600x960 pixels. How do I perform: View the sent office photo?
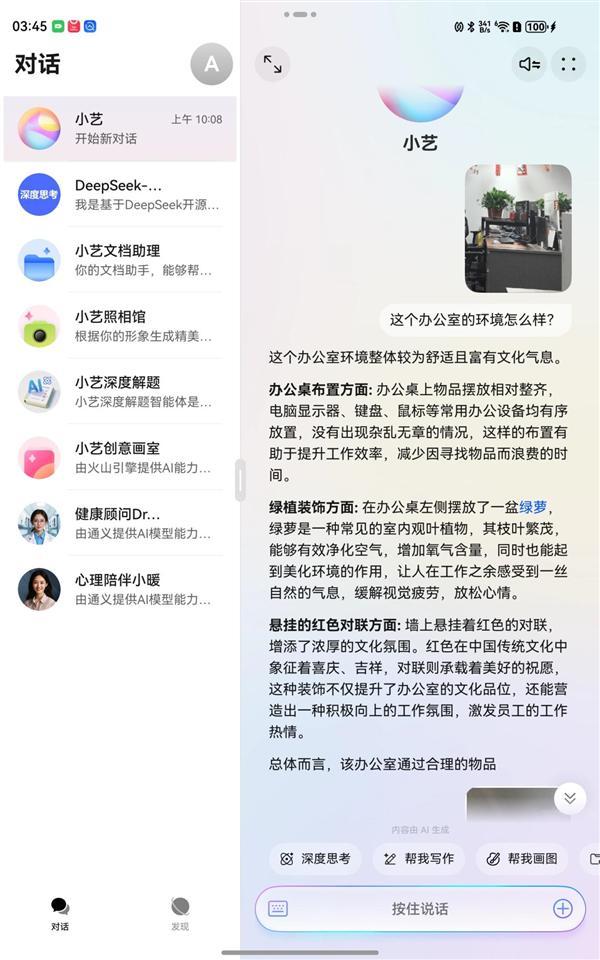pyautogui.click(x=518, y=228)
